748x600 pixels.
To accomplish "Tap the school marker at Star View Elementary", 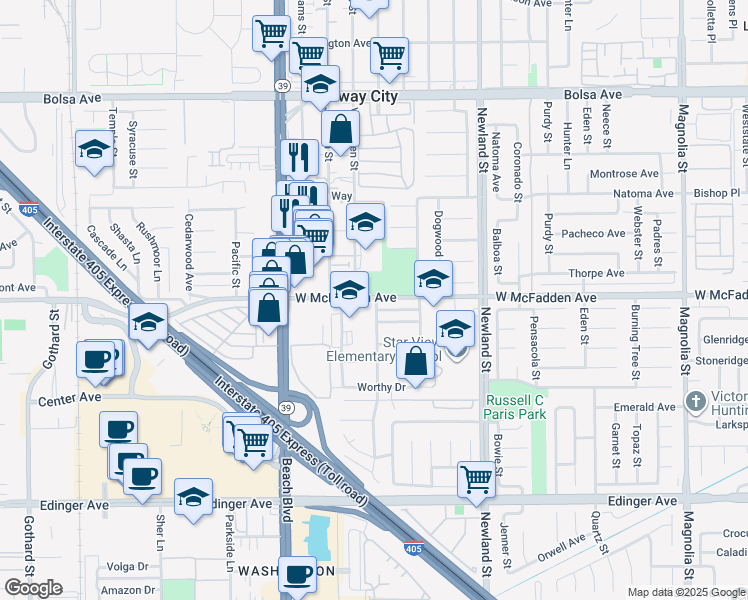I will click(455, 328).
